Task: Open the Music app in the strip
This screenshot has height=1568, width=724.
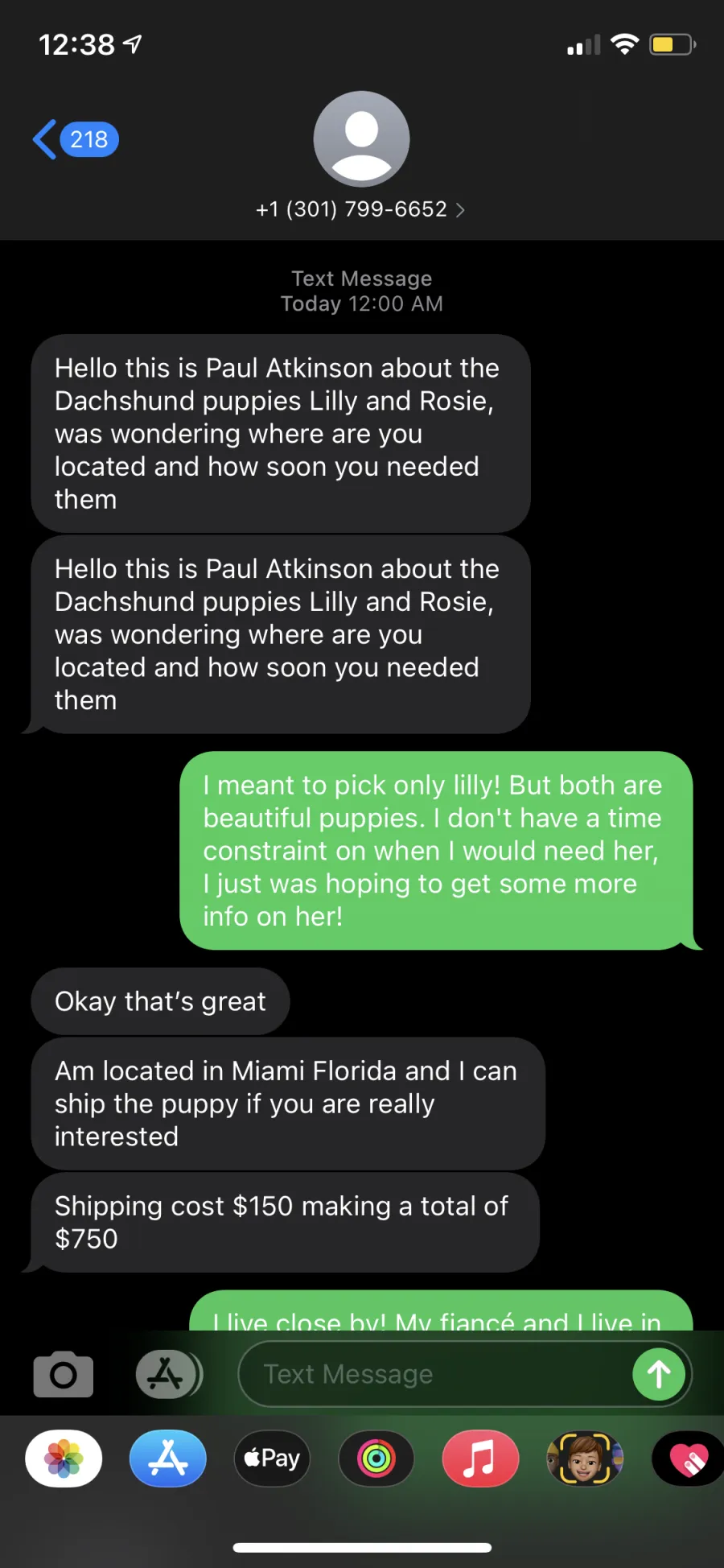Action: (480, 1459)
